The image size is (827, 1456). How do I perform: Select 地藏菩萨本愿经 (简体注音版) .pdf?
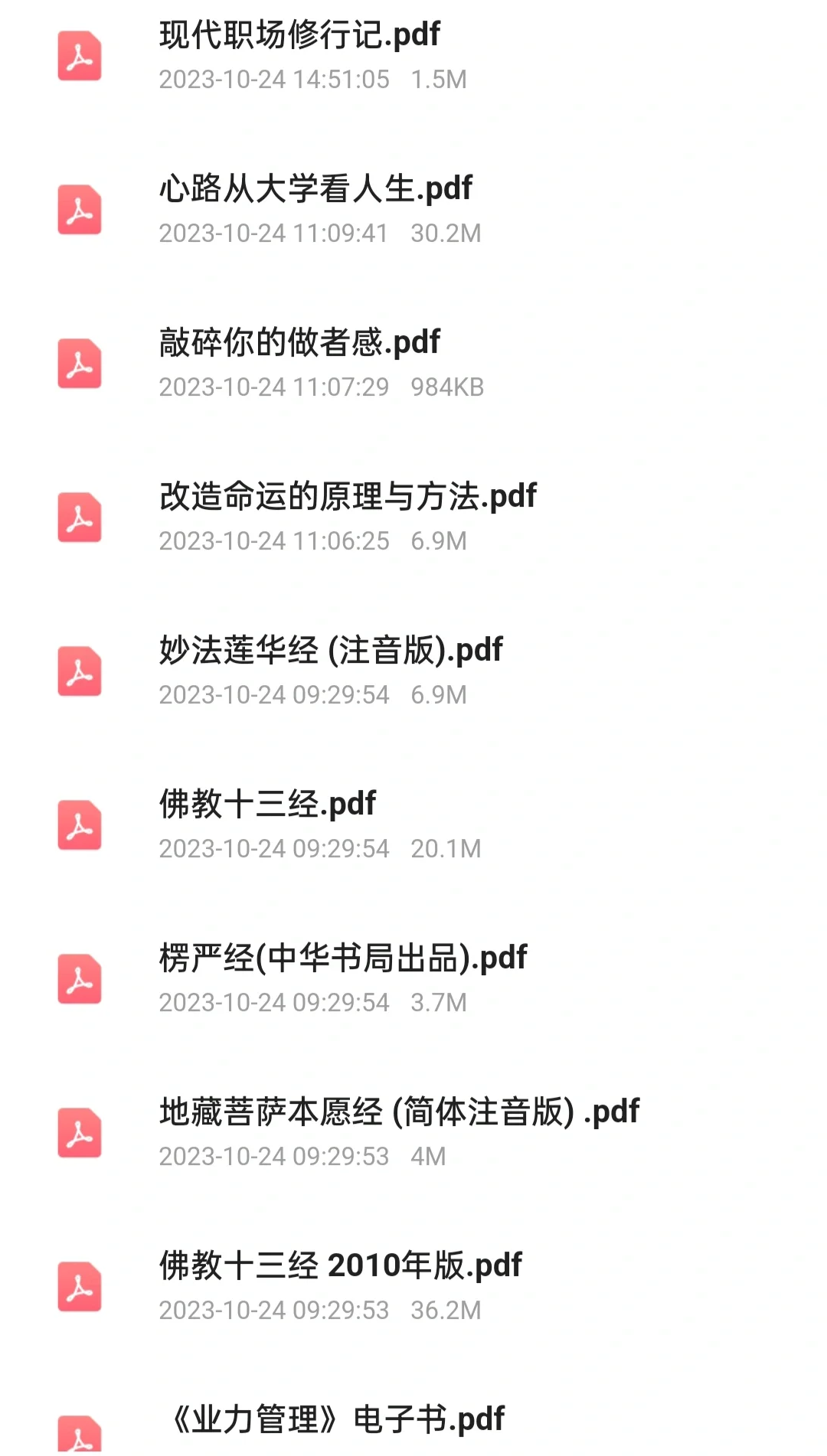pos(413,1133)
